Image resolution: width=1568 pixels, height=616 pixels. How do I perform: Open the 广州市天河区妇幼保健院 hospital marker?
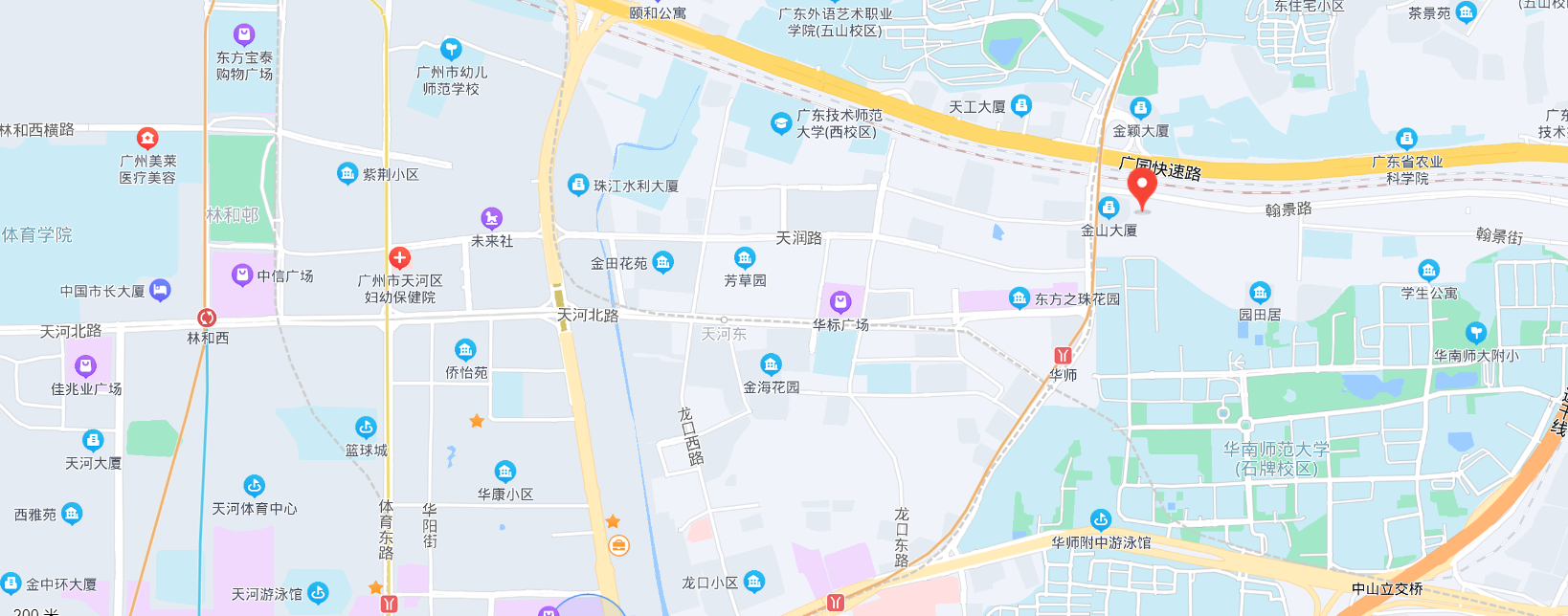(399, 257)
